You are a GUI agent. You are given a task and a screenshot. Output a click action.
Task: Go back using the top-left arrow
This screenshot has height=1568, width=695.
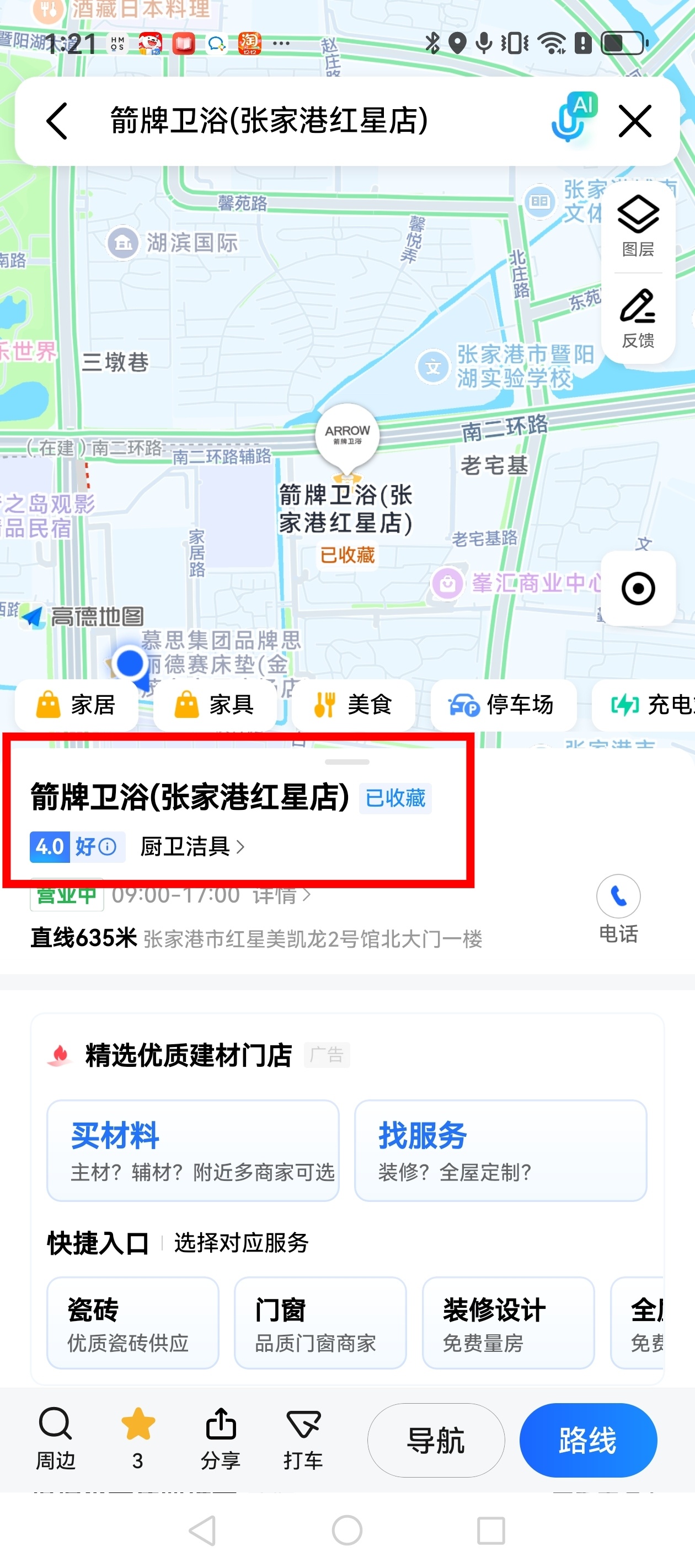coord(57,121)
